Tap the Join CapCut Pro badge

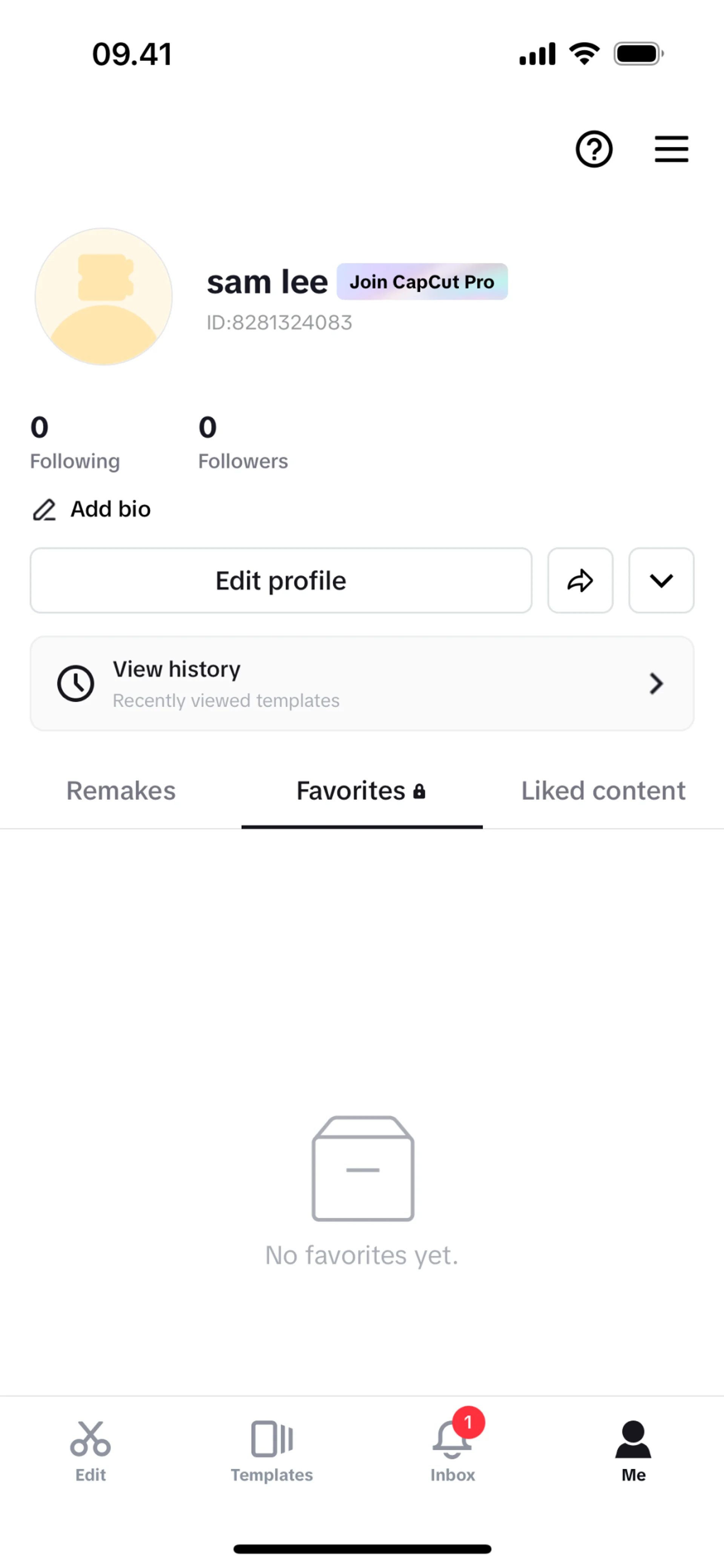click(x=422, y=282)
